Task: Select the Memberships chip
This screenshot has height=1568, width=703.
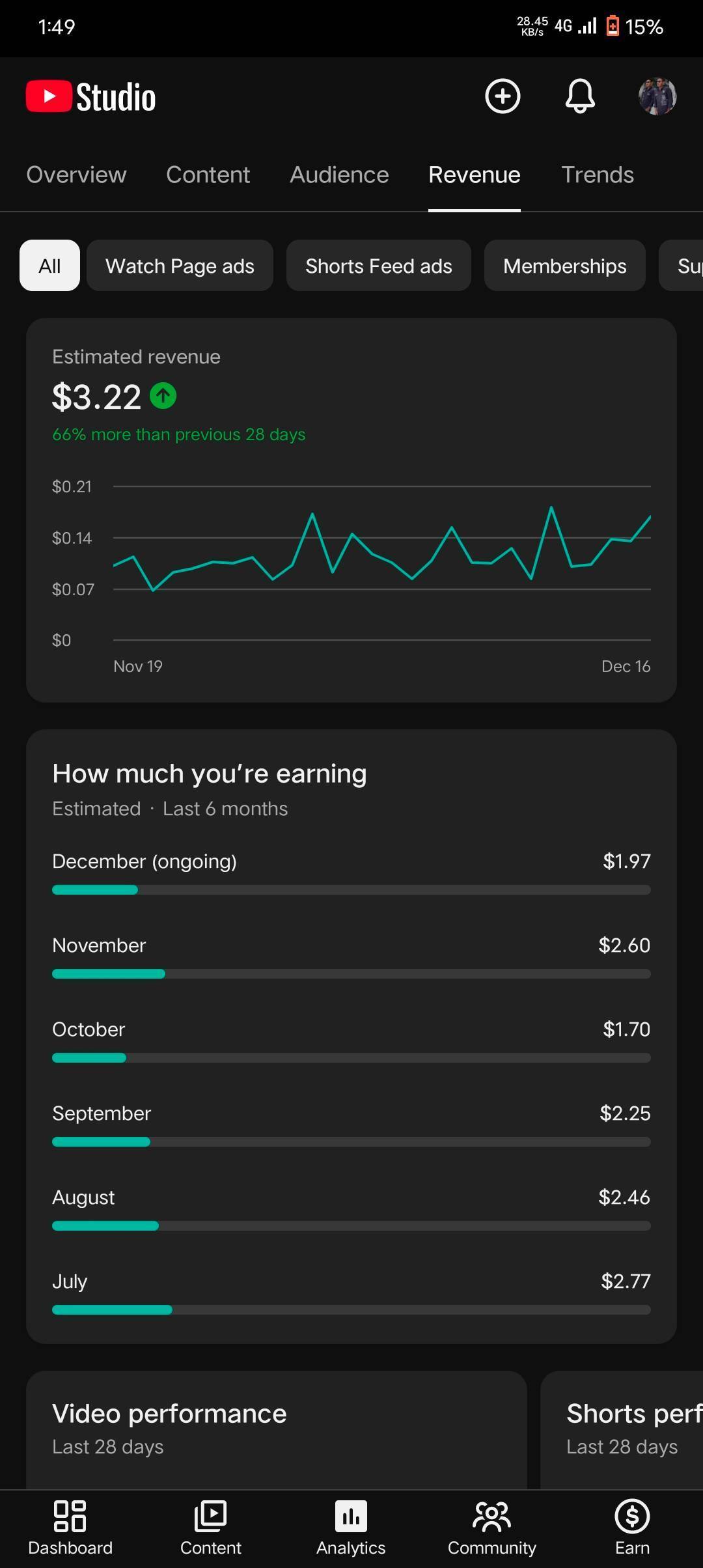Action: coord(564,266)
